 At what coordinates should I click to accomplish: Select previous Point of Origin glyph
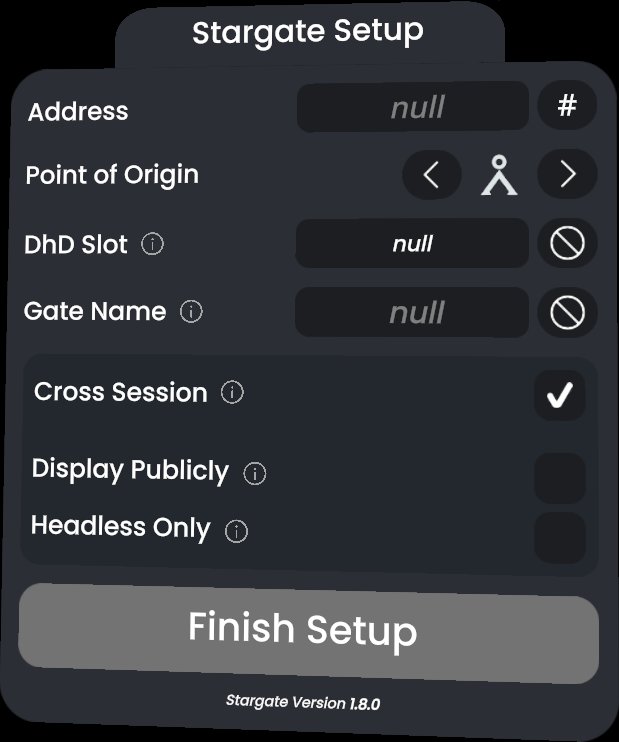[431, 175]
